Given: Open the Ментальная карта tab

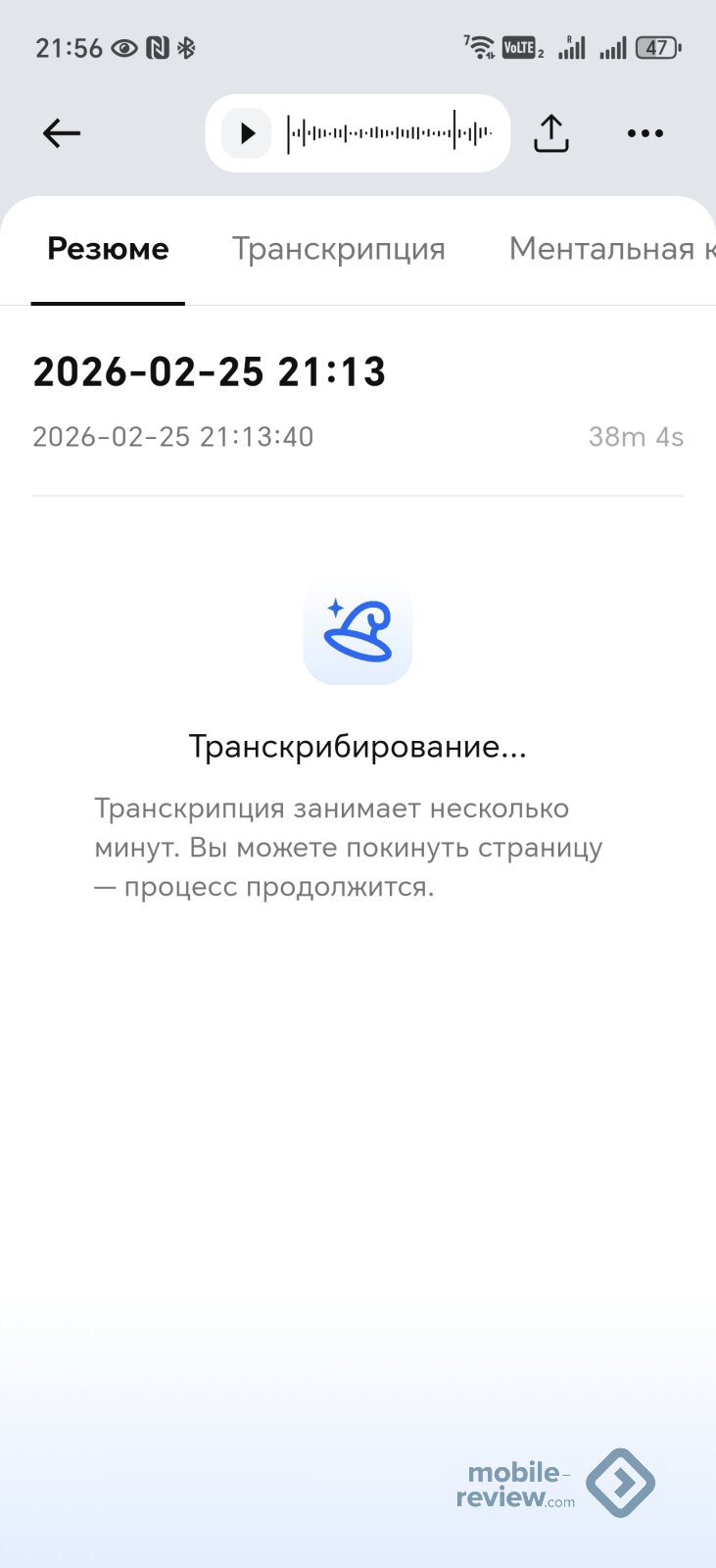Looking at the screenshot, I should click(609, 249).
